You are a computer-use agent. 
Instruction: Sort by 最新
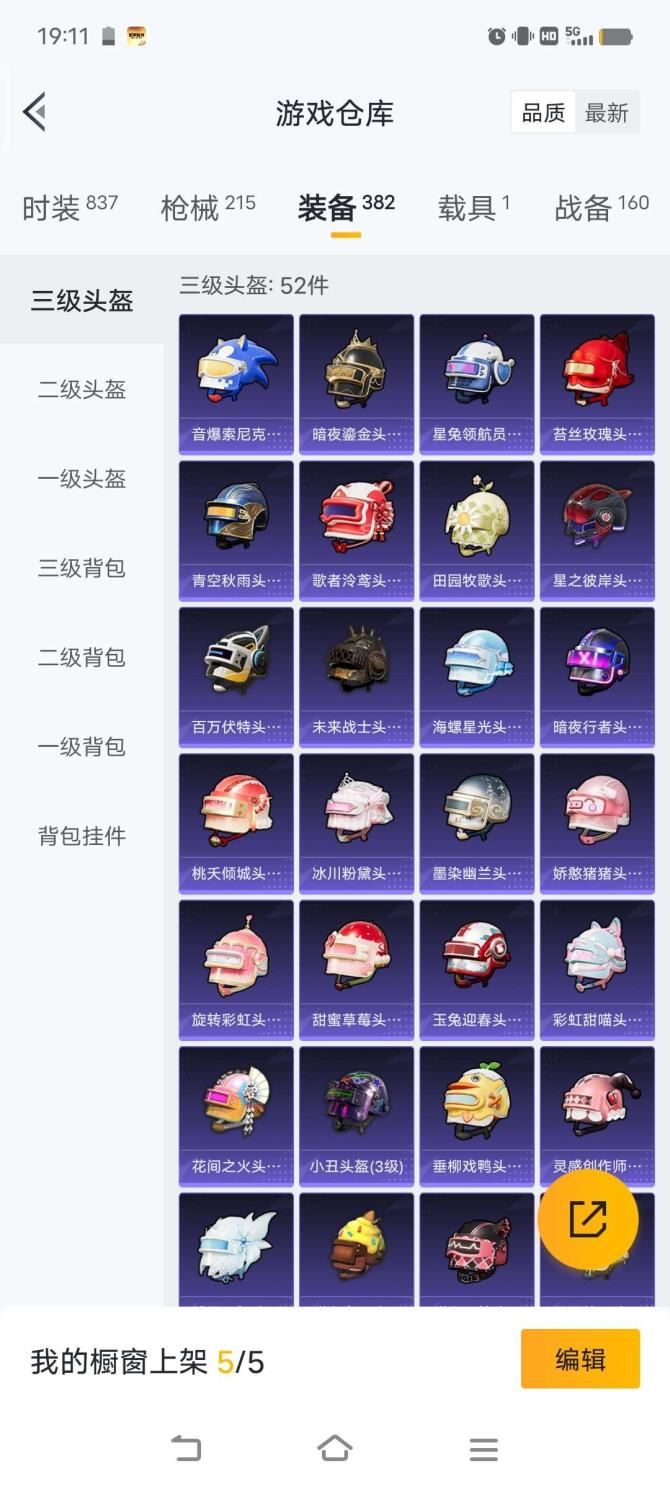pos(606,113)
